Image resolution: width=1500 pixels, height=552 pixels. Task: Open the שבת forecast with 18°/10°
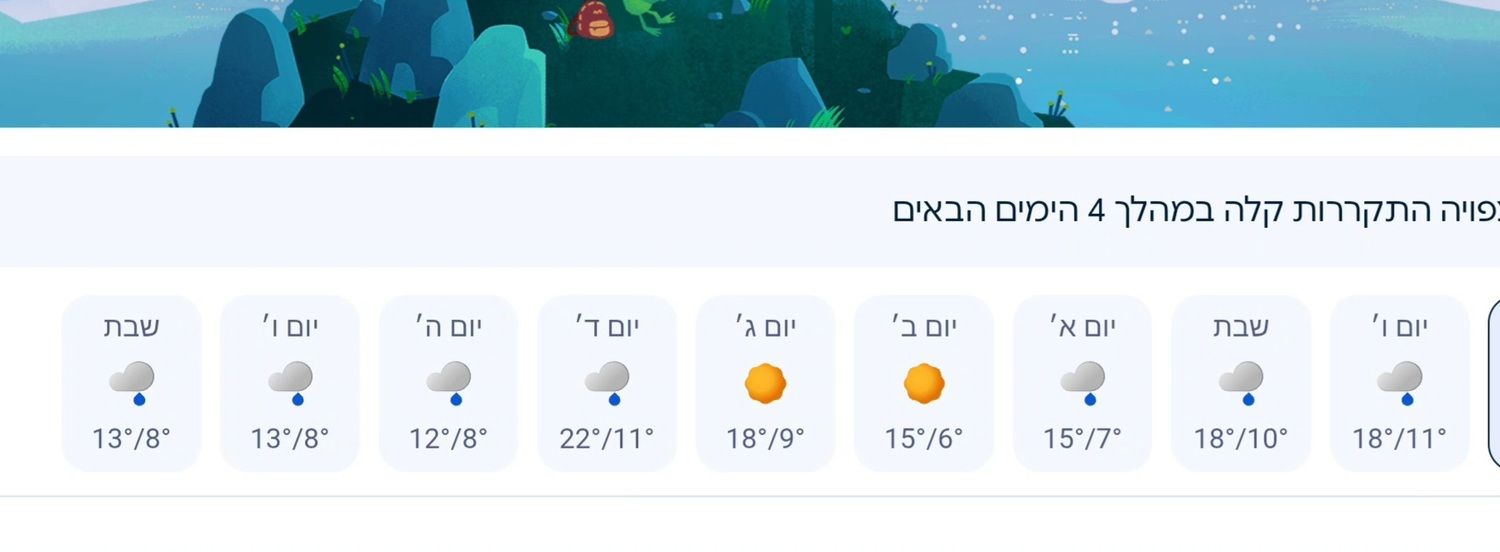(1240, 383)
